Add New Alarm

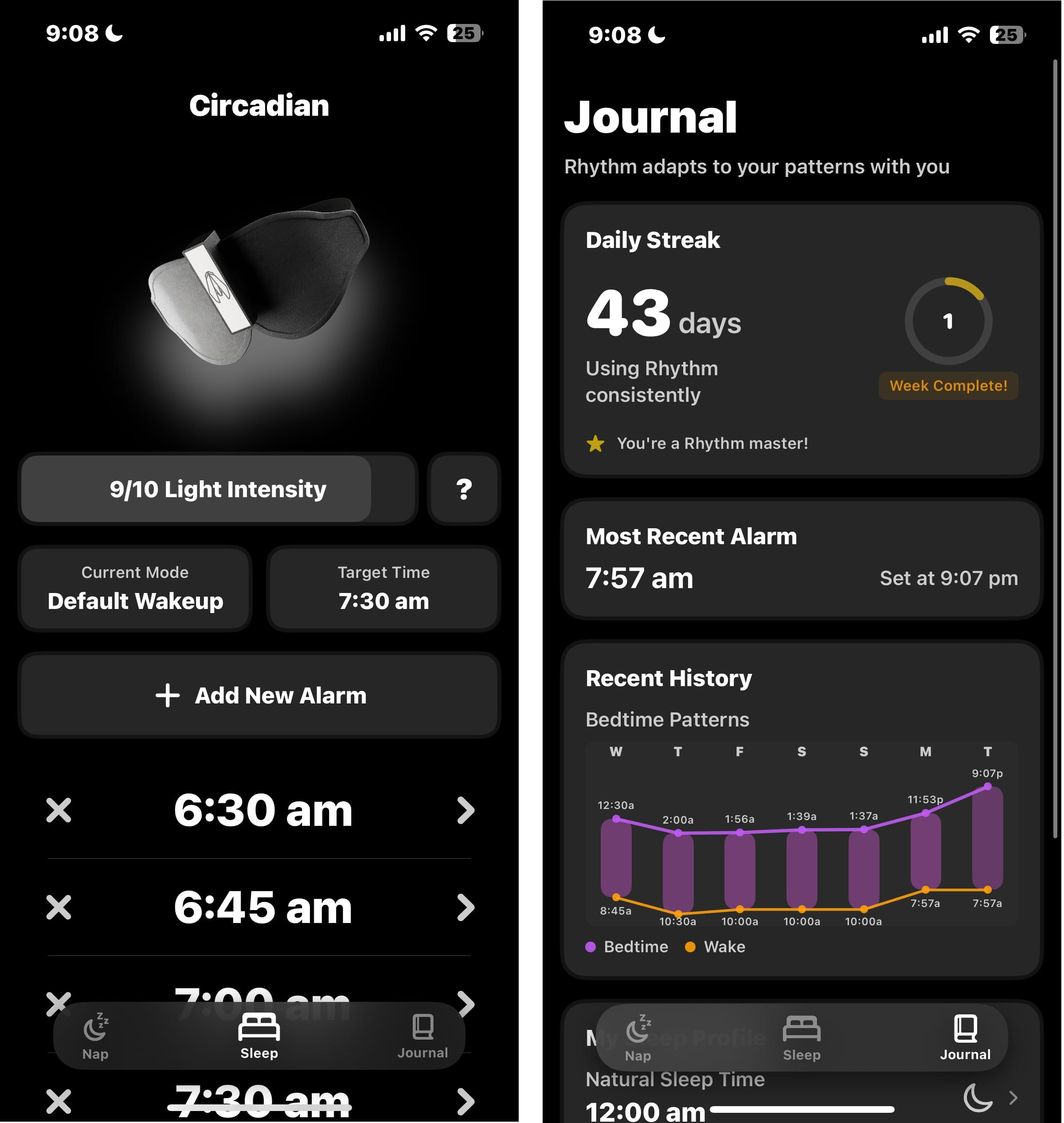pyautogui.click(x=260, y=695)
